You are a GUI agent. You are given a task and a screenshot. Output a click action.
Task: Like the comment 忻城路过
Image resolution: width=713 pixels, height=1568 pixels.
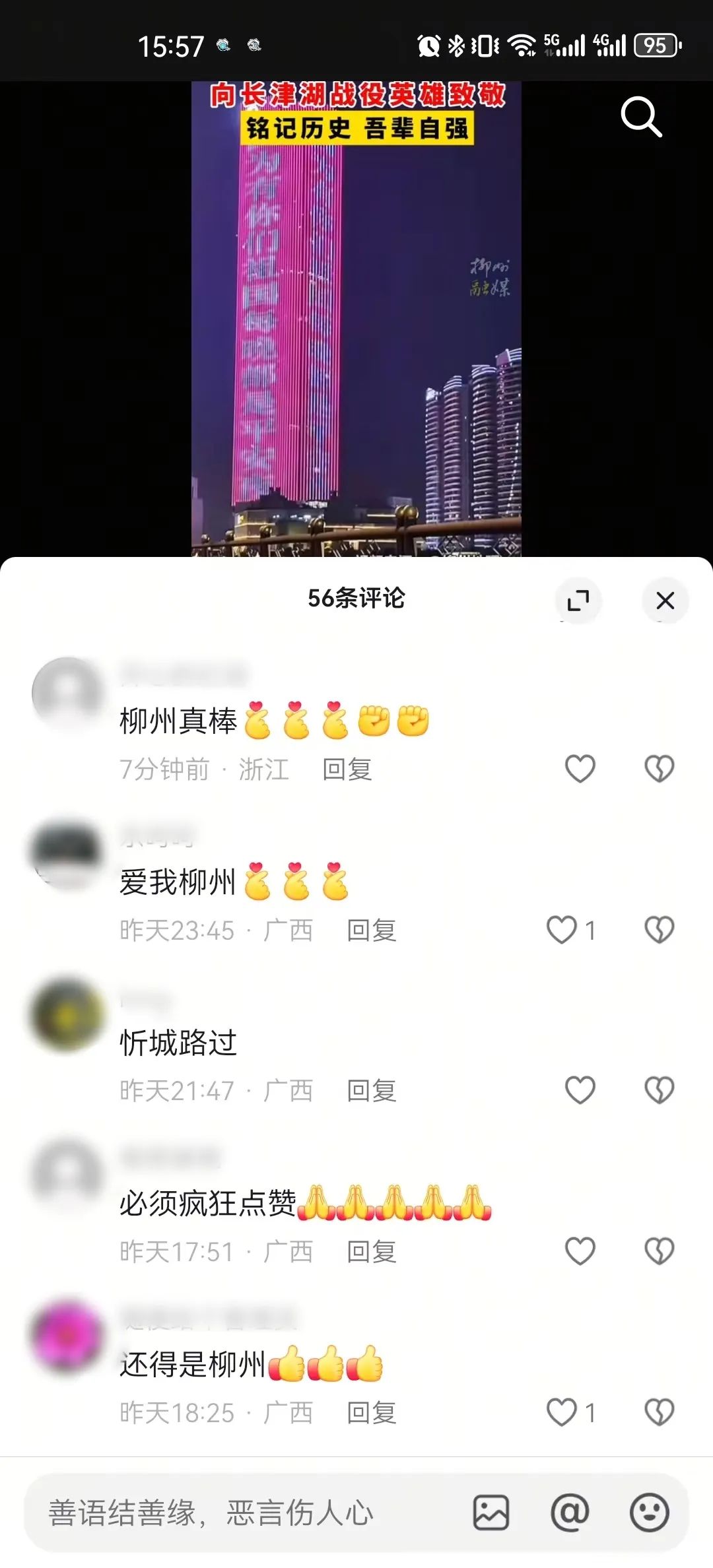coord(580,1090)
